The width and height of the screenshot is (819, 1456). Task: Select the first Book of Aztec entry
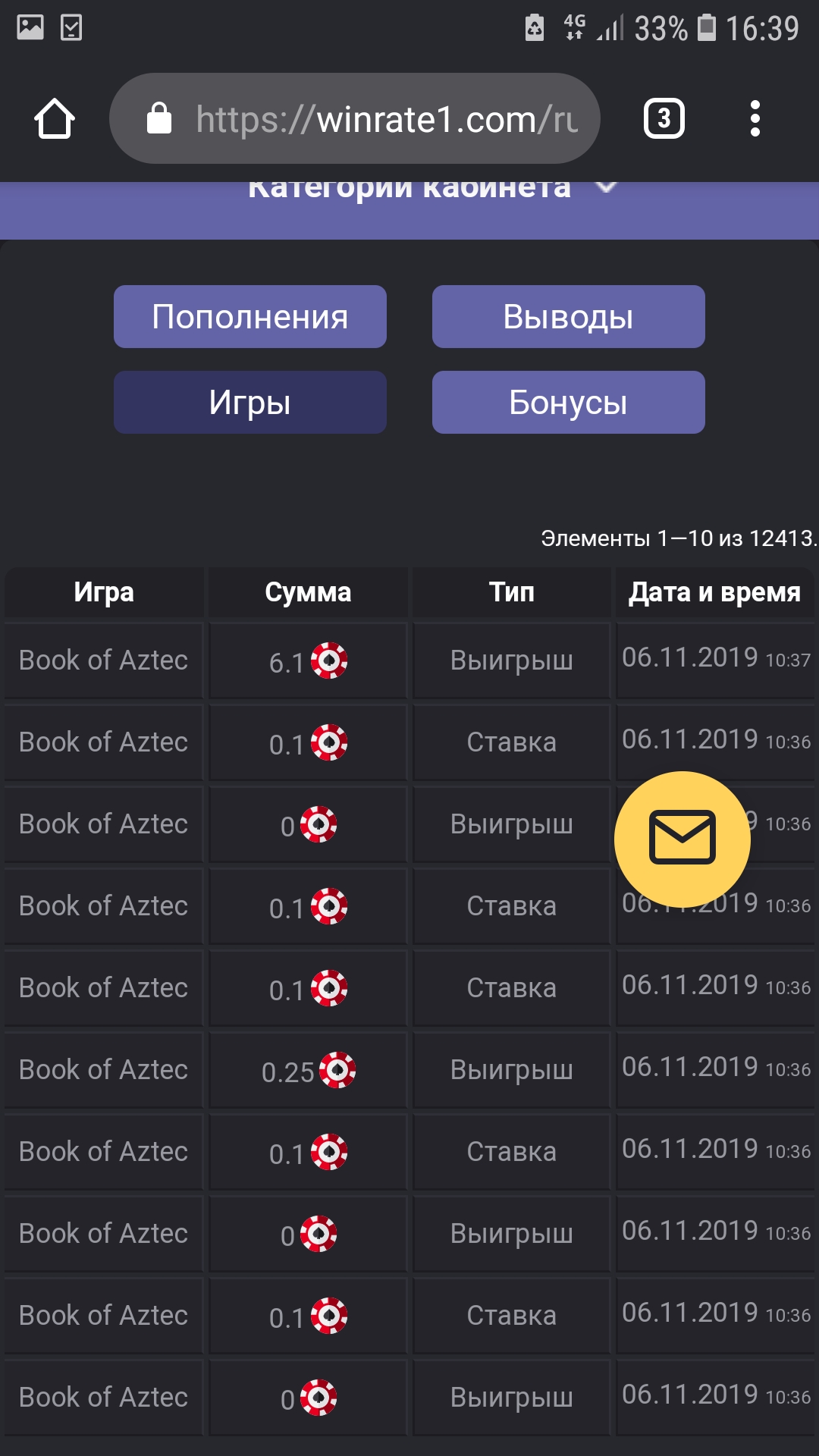(103, 660)
